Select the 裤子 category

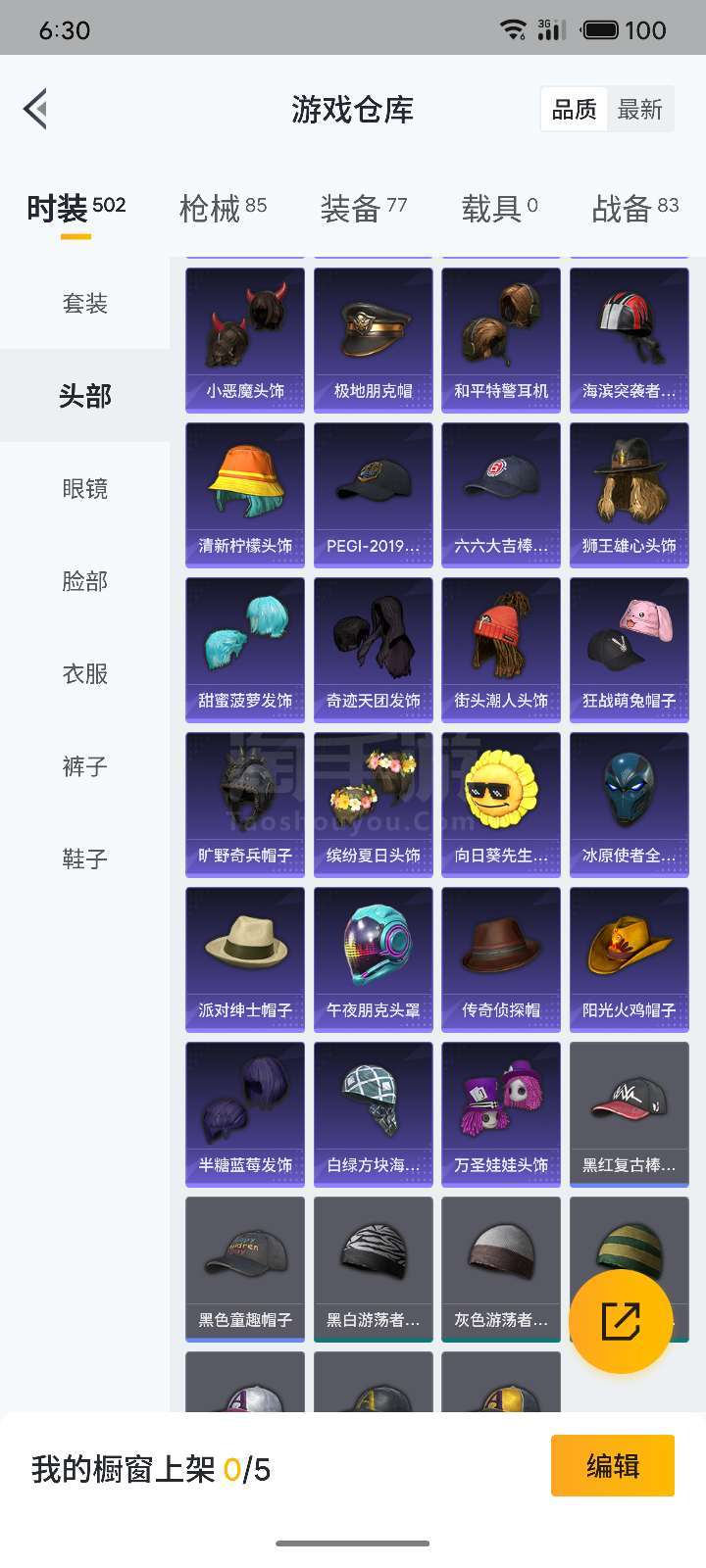point(84,766)
